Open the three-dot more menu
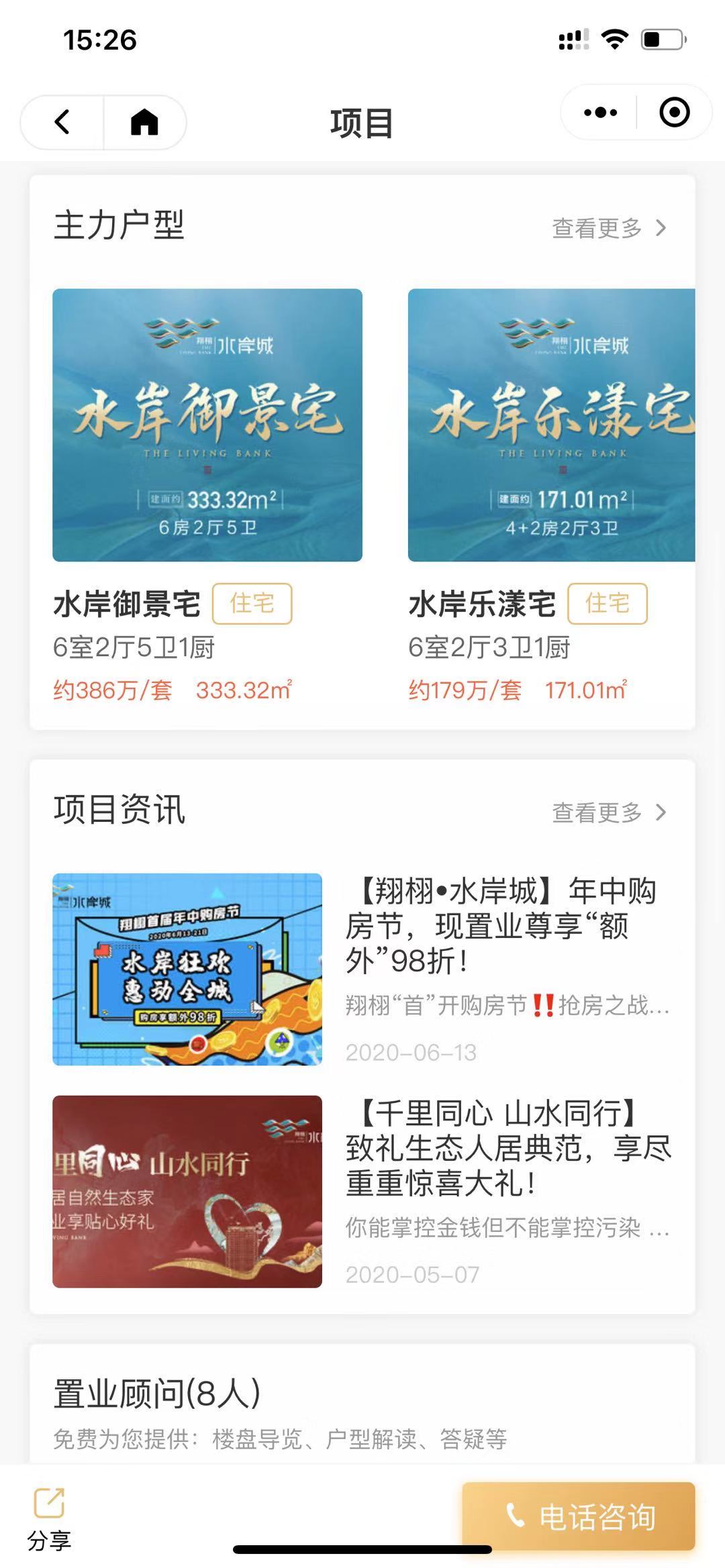Screen dimensions: 725x1568 click(600, 113)
